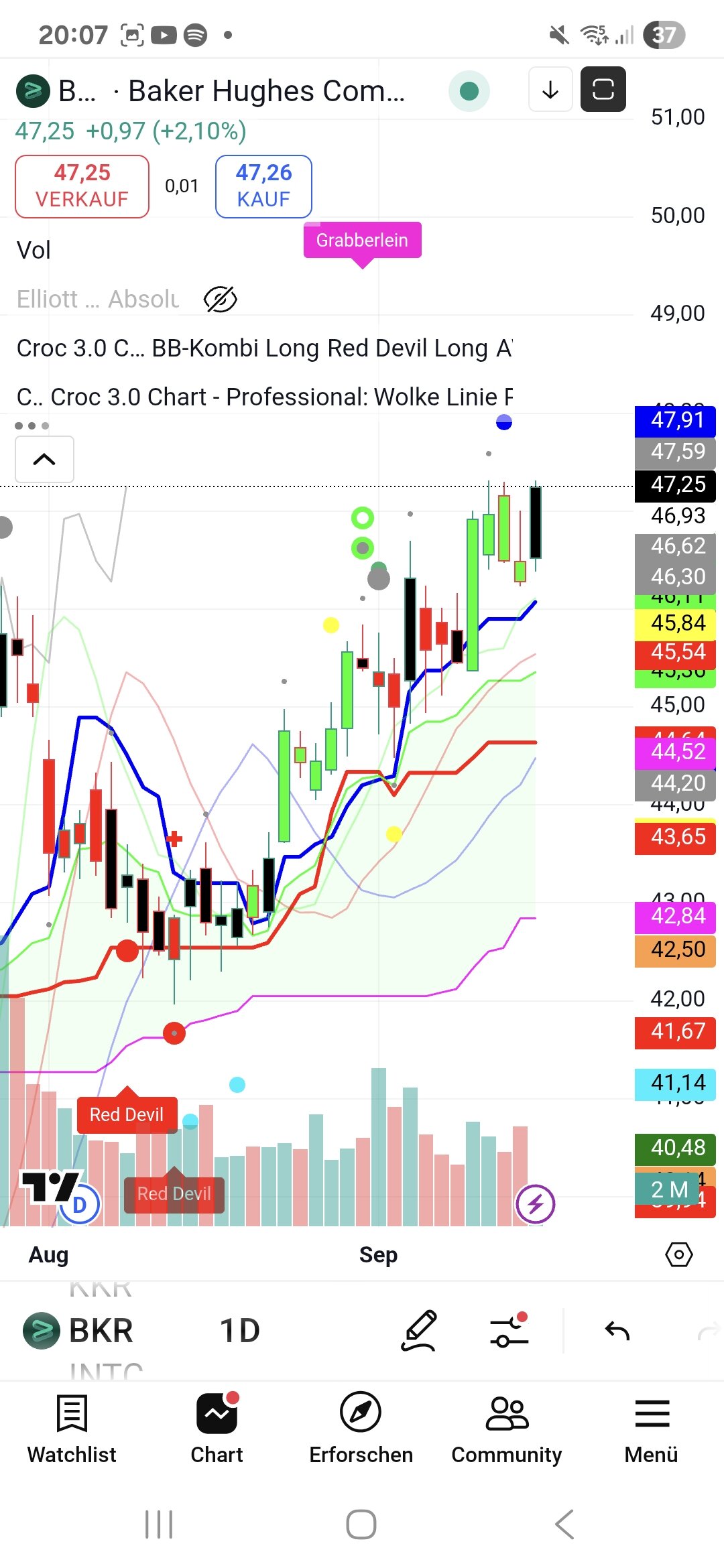Open the three-dots legend options
724x1568 pixels.
point(32,426)
